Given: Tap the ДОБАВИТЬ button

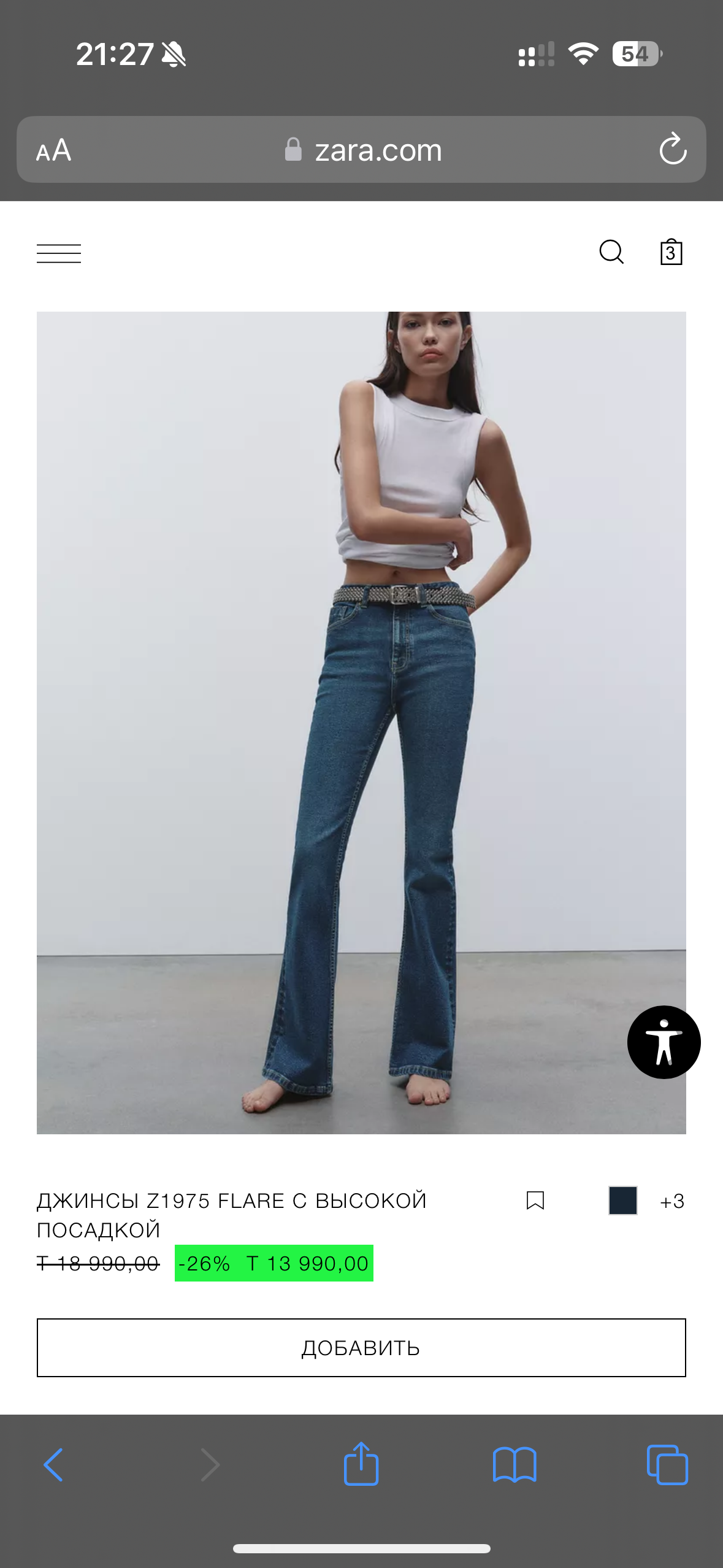Looking at the screenshot, I should (361, 1348).
